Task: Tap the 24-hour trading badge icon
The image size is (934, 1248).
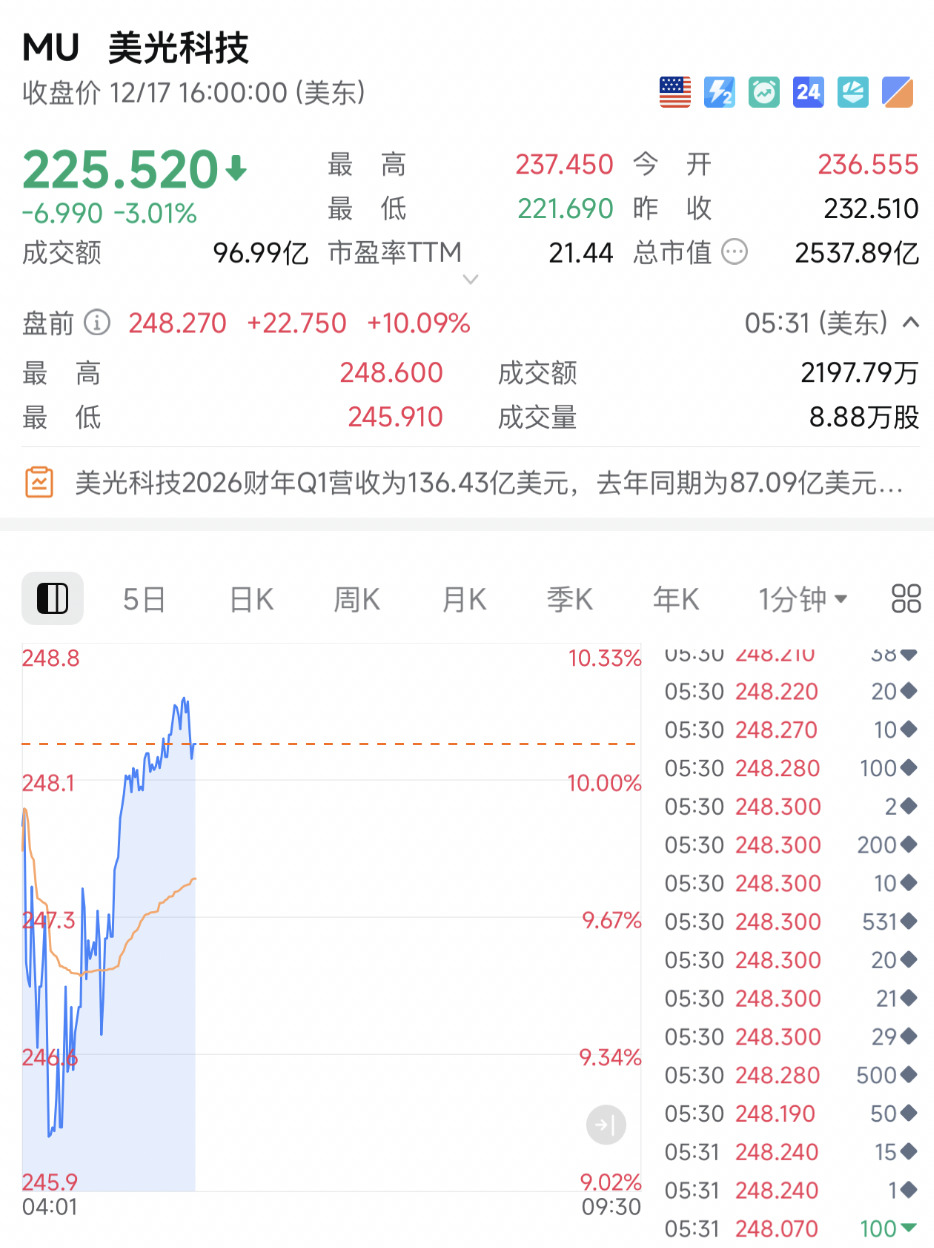Action: tap(808, 92)
